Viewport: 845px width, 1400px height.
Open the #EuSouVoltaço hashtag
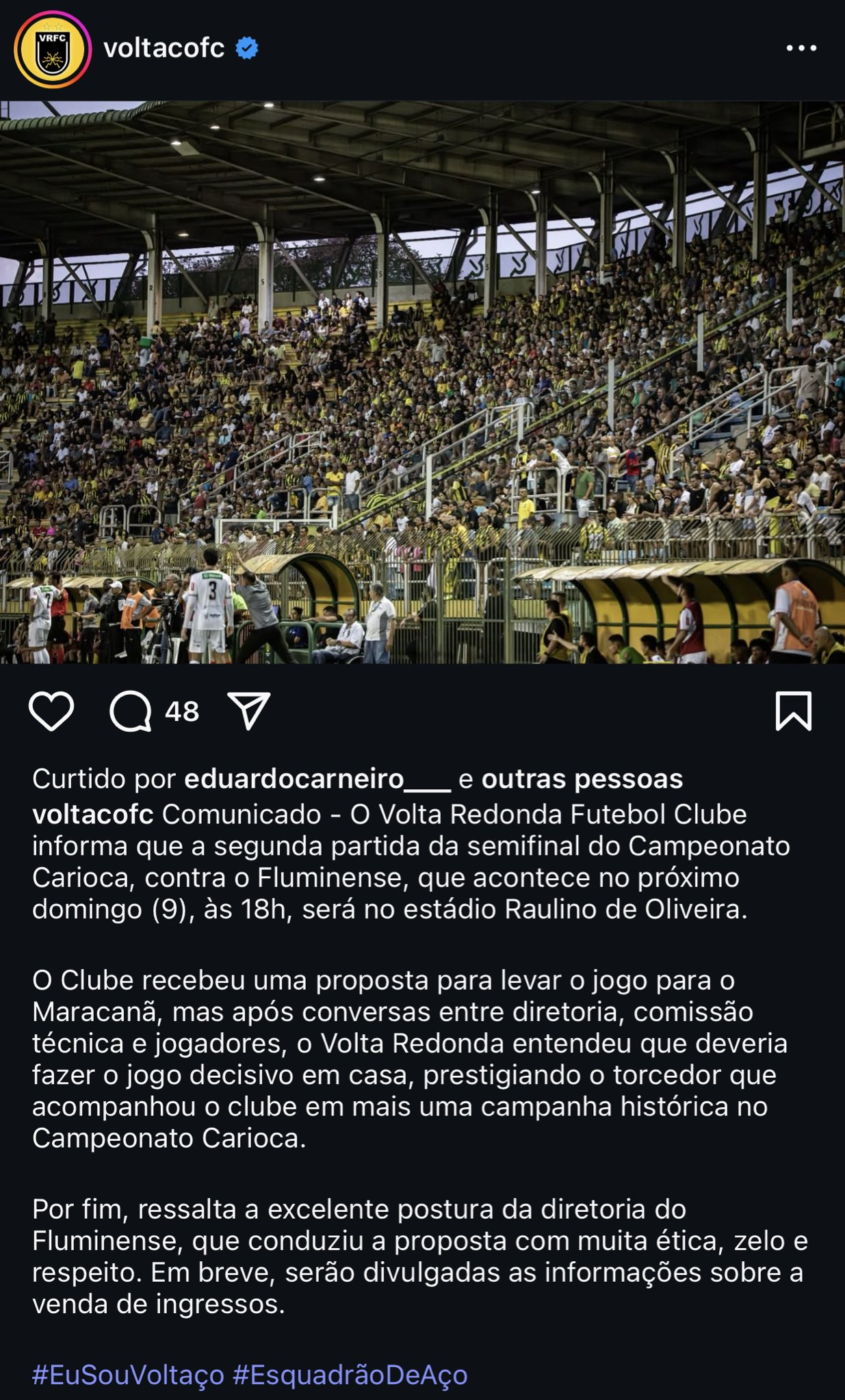tap(128, 1375)
